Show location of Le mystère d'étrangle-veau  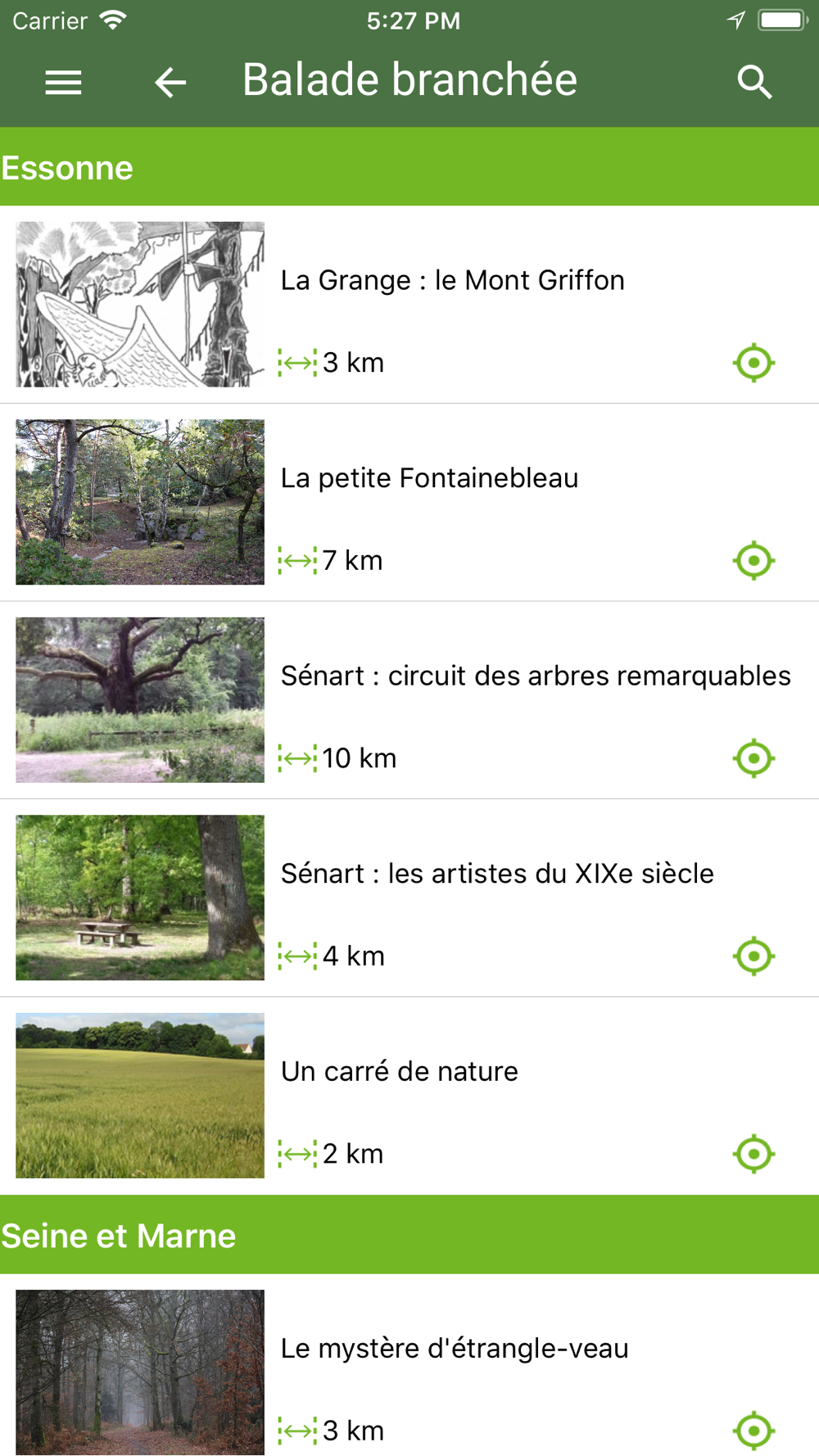click(x=753, y=1431)
